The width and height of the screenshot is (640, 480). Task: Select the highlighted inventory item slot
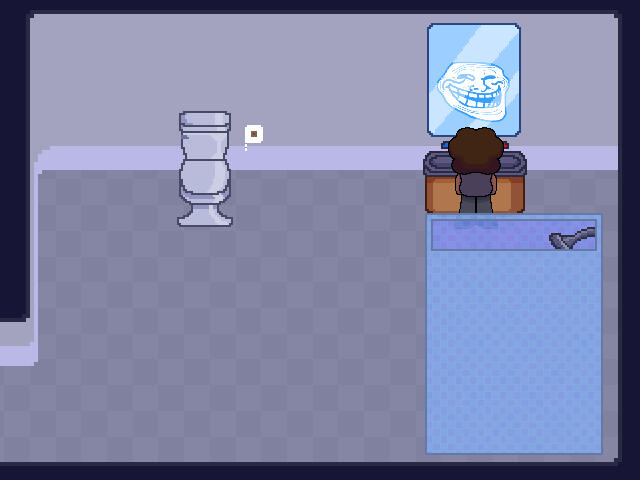pyautogui.click(x=514, y=236)
